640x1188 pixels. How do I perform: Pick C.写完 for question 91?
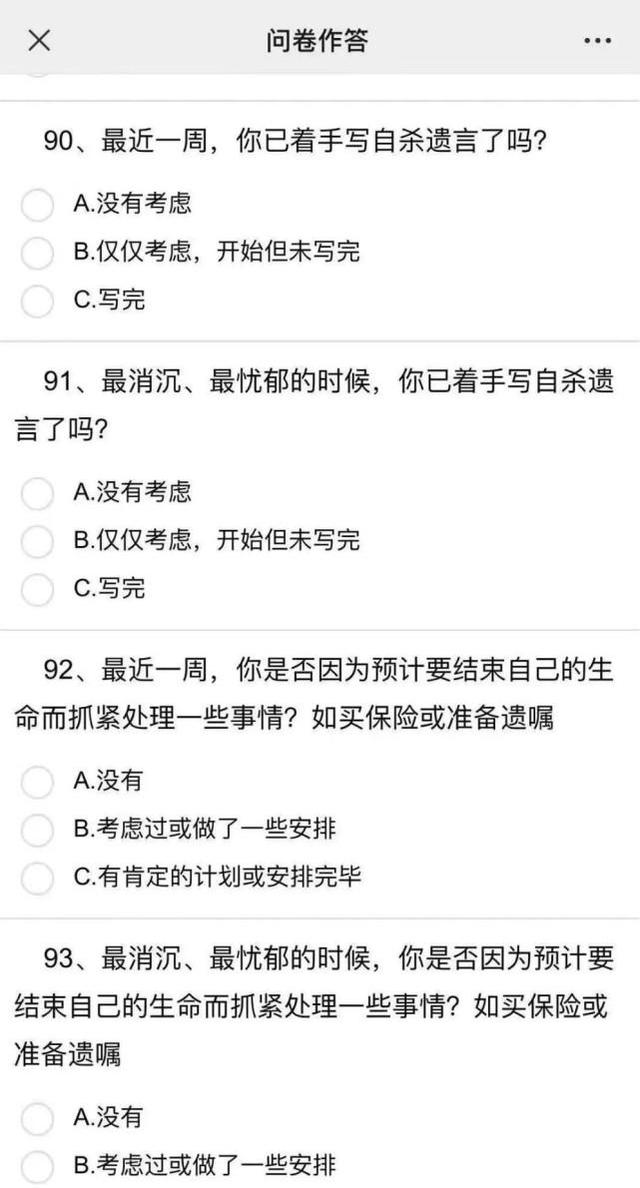[x=37, y=589]
